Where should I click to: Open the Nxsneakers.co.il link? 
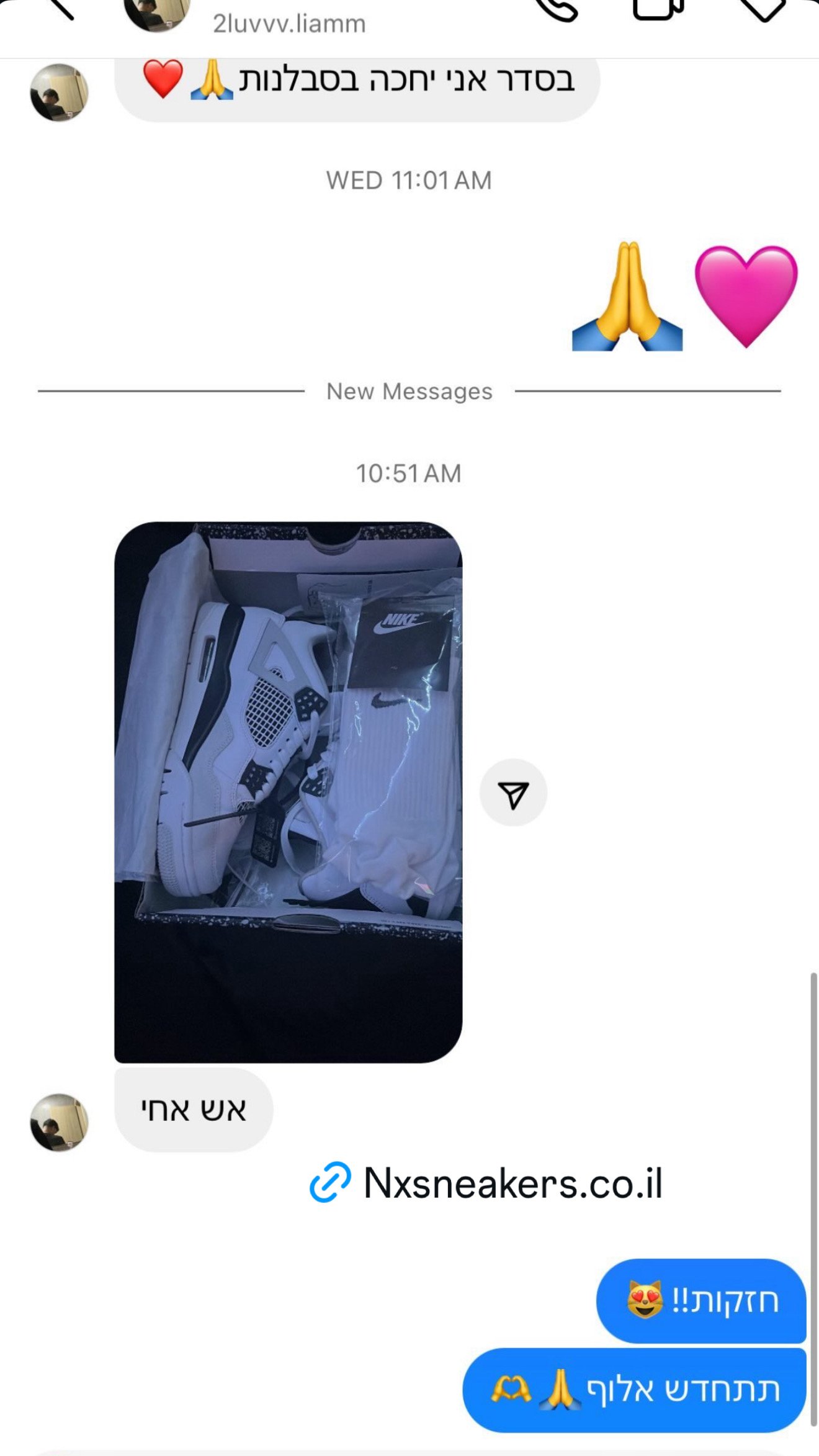point(487,1183)
